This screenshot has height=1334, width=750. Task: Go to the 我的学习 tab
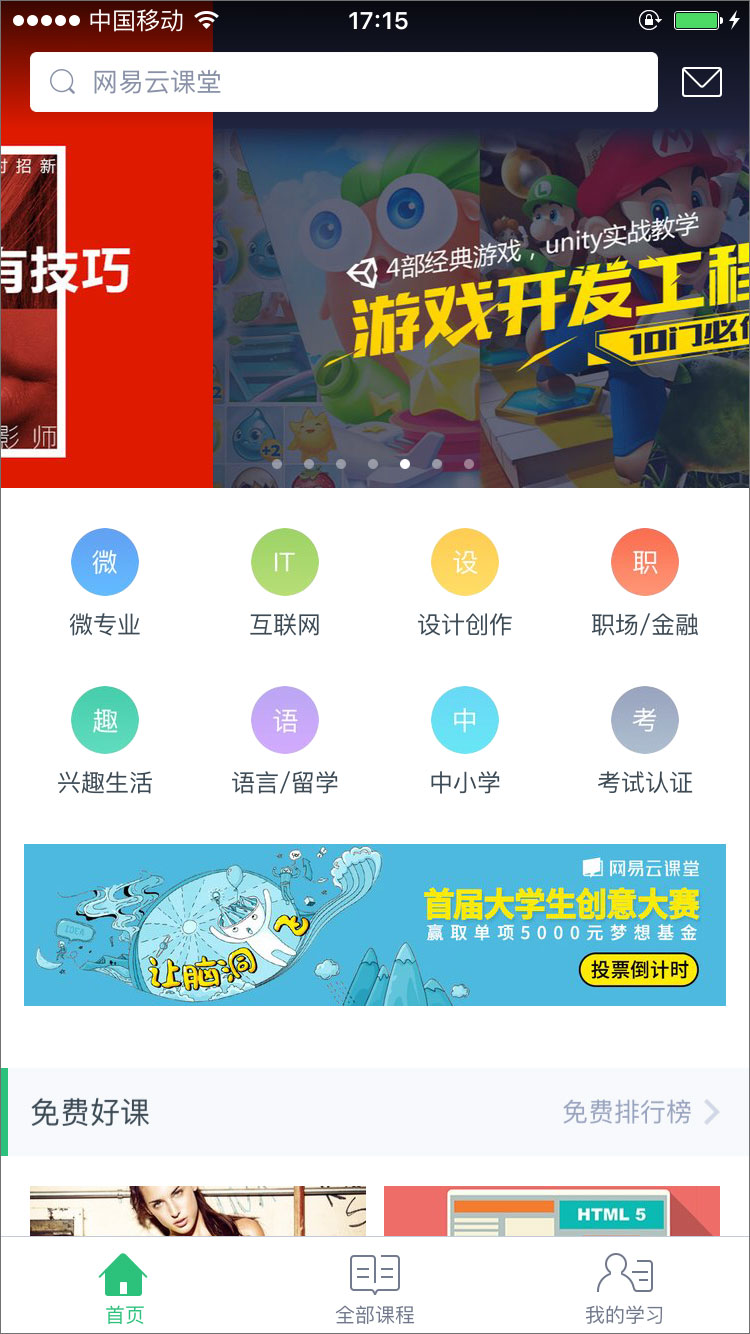click(x=624, y=1289)
